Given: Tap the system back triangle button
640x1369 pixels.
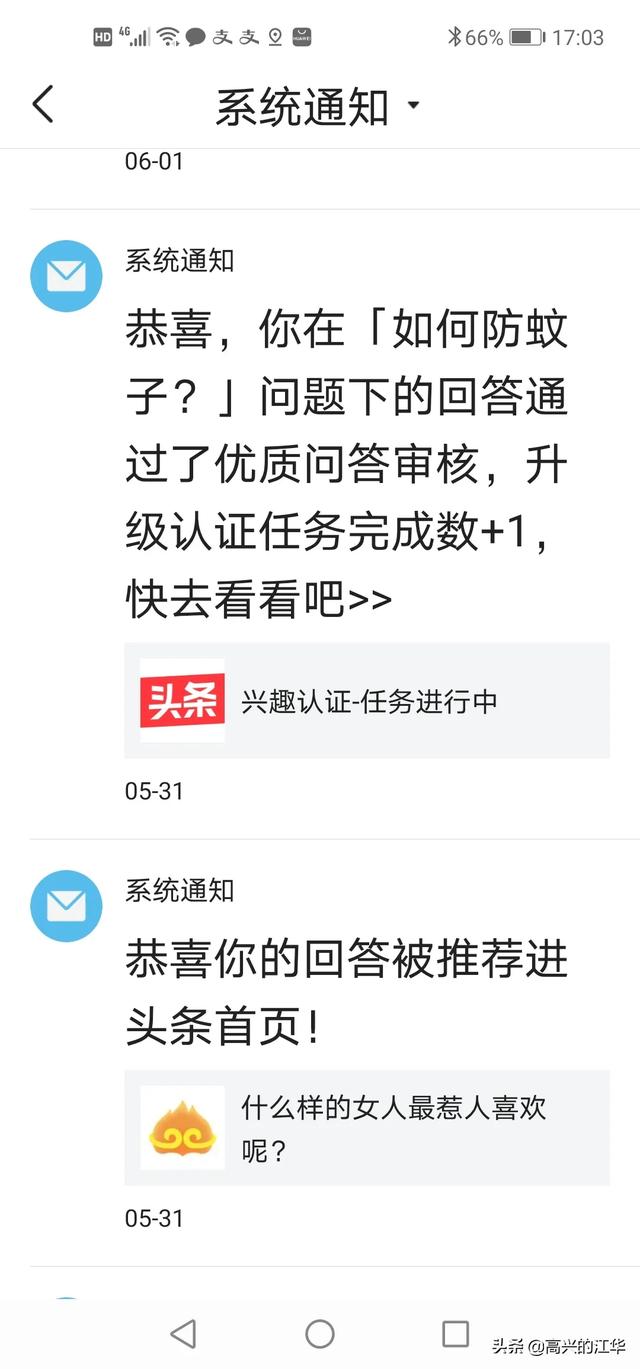Looking at the screenshot, I should tap(183, 1333).
